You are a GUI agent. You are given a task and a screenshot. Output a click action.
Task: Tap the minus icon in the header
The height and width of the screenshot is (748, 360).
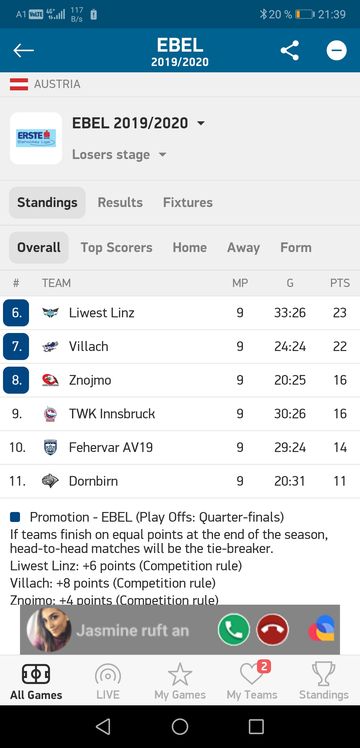336,50
